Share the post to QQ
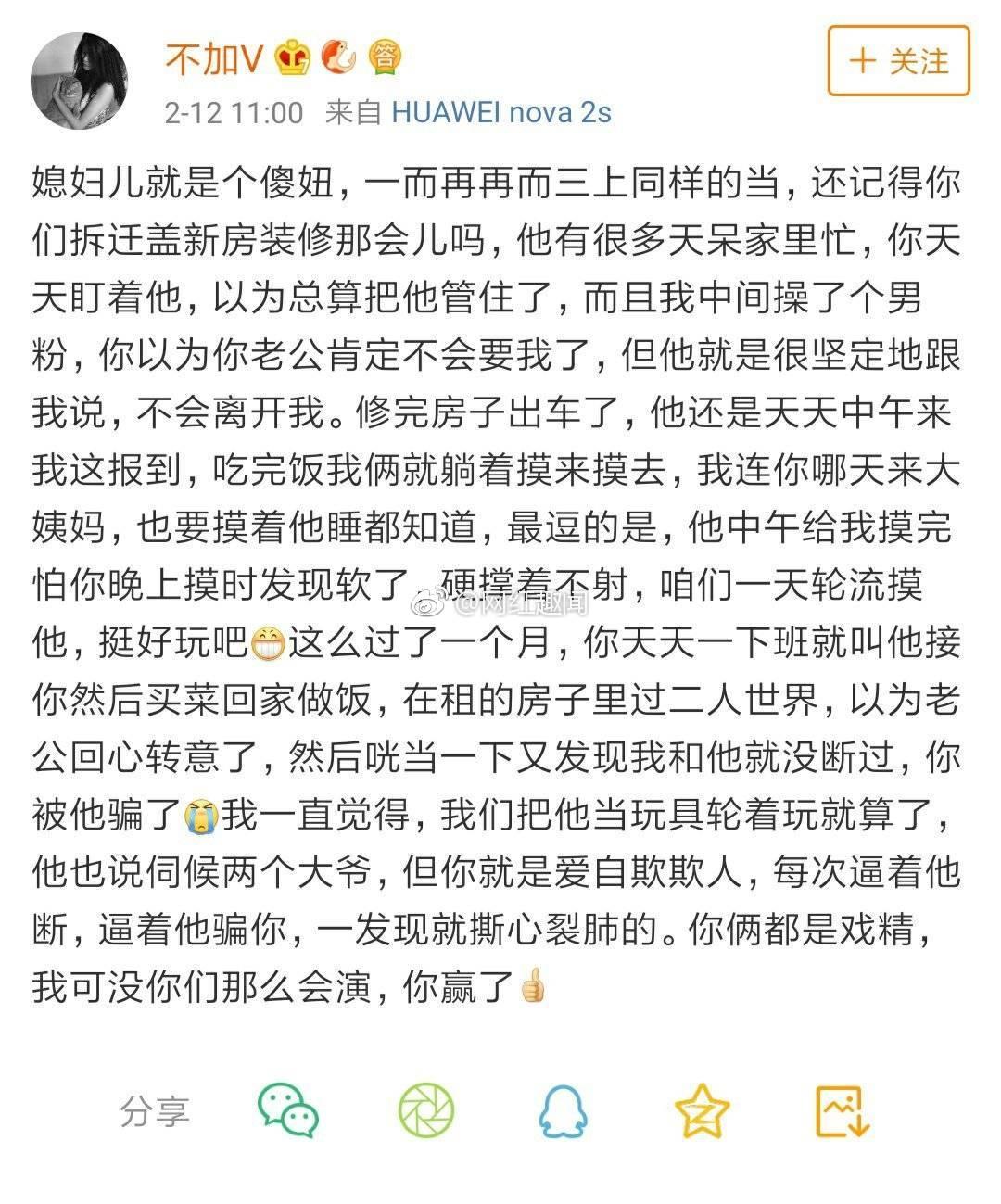The image size is (1001, 1204). [x=563, y=1109]
